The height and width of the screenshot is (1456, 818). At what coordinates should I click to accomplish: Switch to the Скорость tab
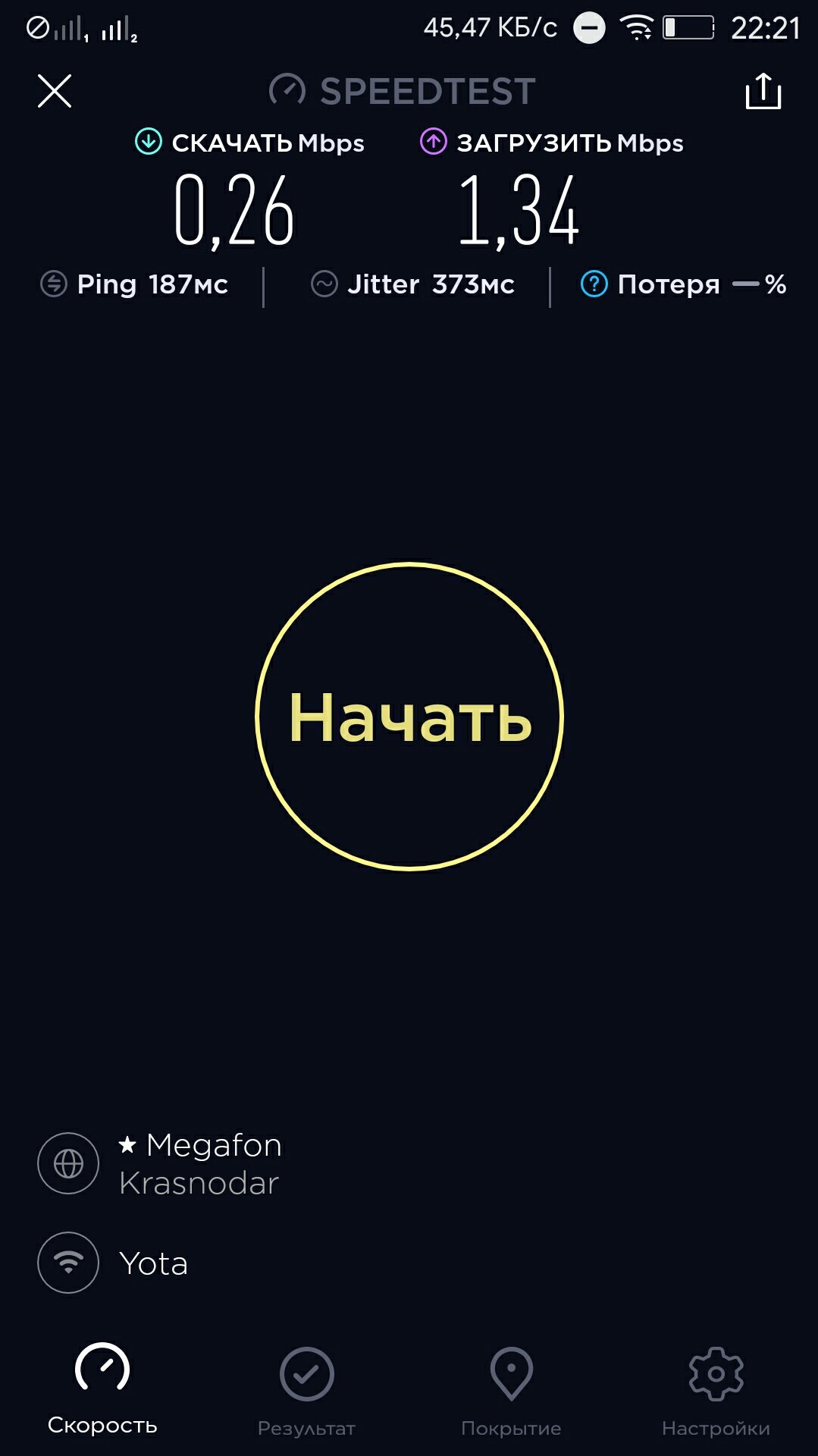tap(102, 1389)
